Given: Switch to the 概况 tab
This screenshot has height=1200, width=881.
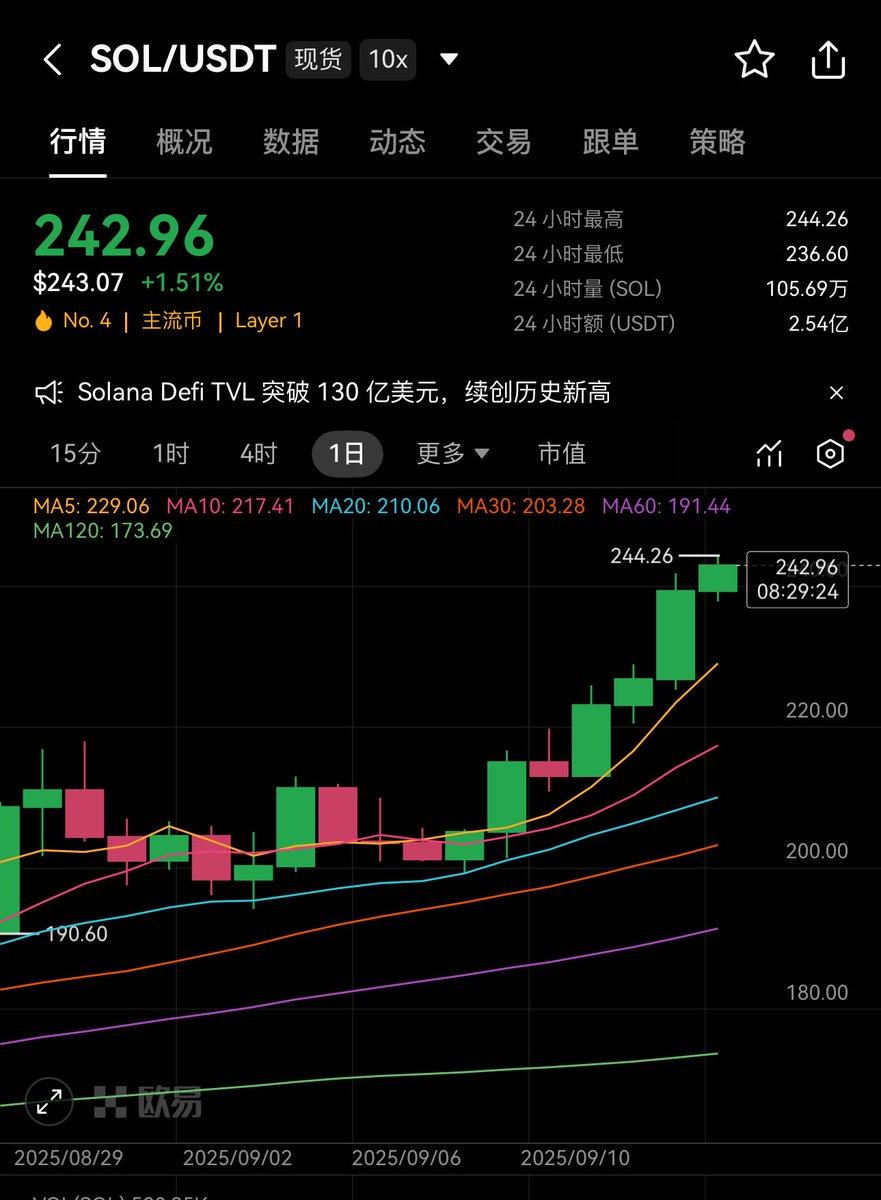Looking at the screenshot, I should tap(184, 142).
